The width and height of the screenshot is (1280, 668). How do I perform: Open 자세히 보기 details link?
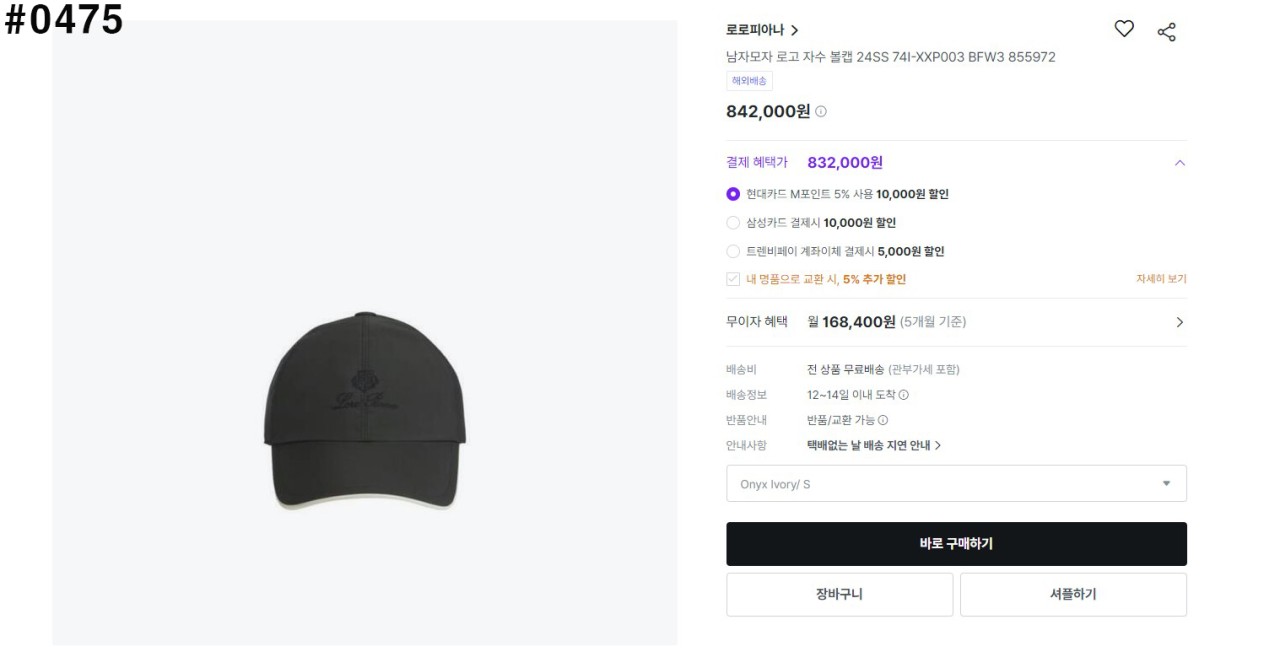pyautogui.click(x=1160, y=280)
